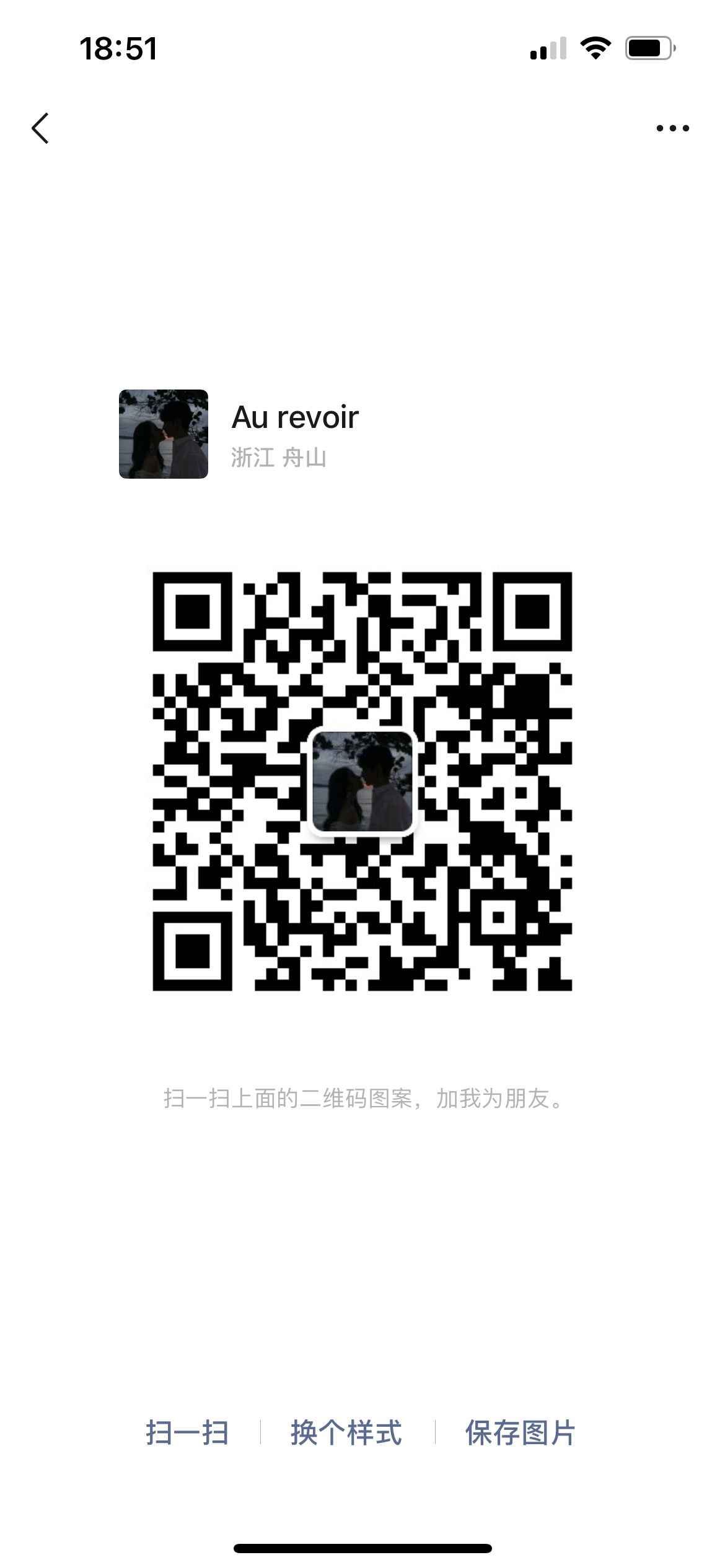Select 换个样式 to change QR style
Screen dimensions: 725x1568
click(x=346, y=1433)
